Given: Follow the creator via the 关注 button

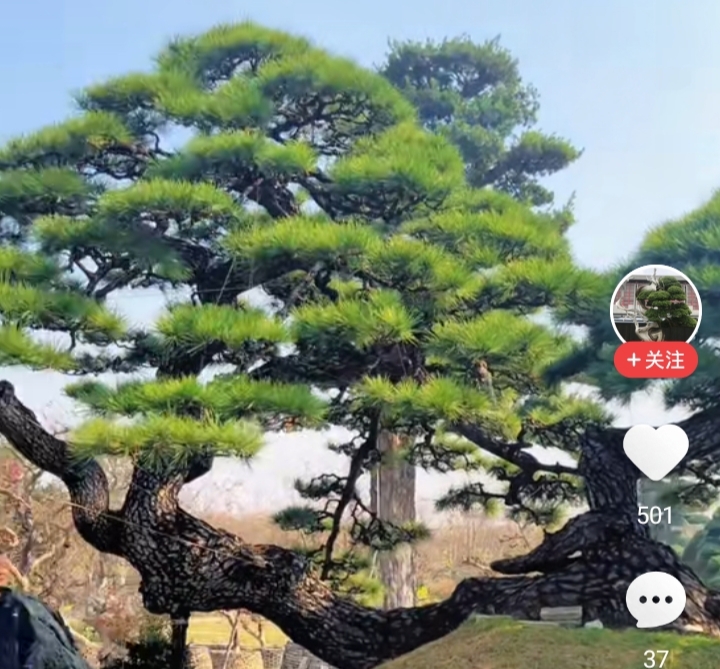Looking at the screenshot, I should pyautogui.click(x=656, y=360).
